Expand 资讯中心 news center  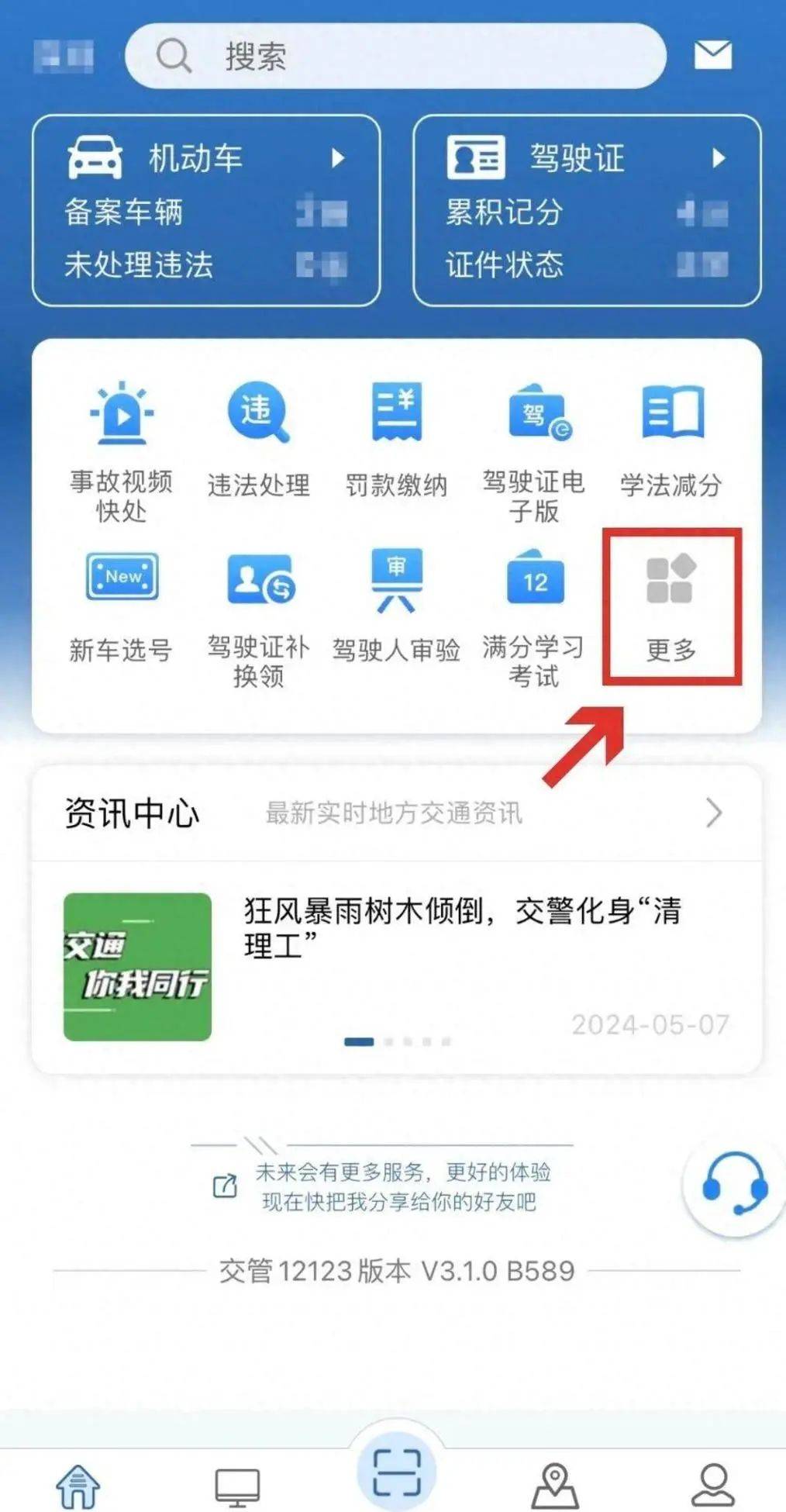pyautogui.click(x=395, y=813)
